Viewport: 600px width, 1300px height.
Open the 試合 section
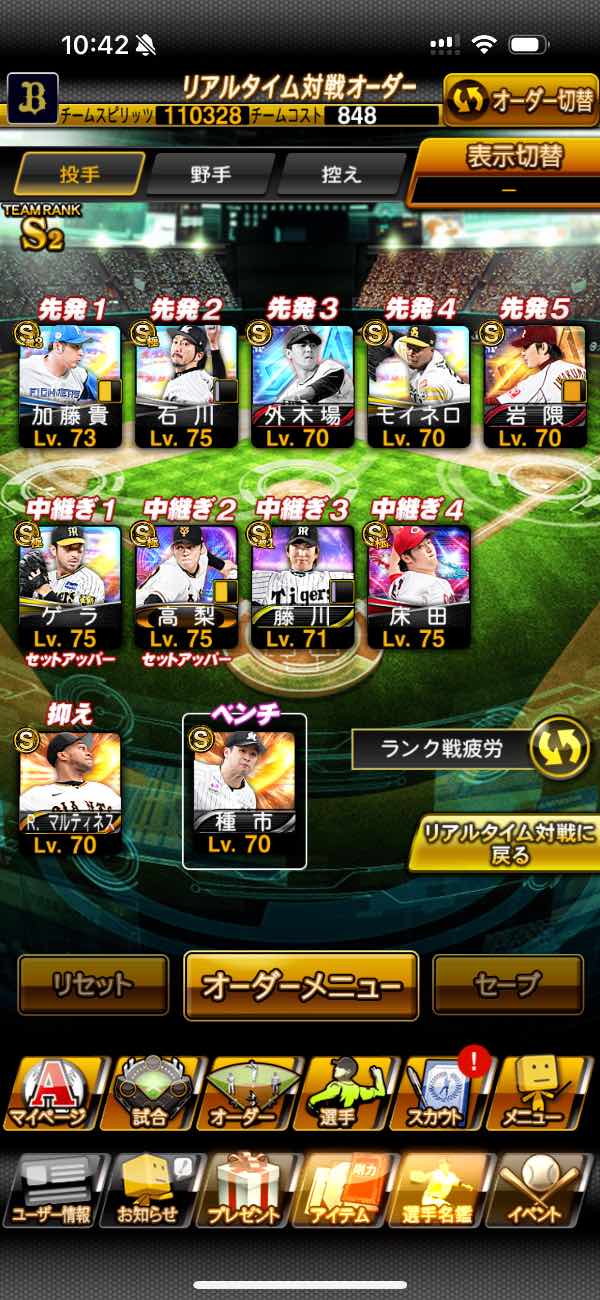tap(148, 1092)
